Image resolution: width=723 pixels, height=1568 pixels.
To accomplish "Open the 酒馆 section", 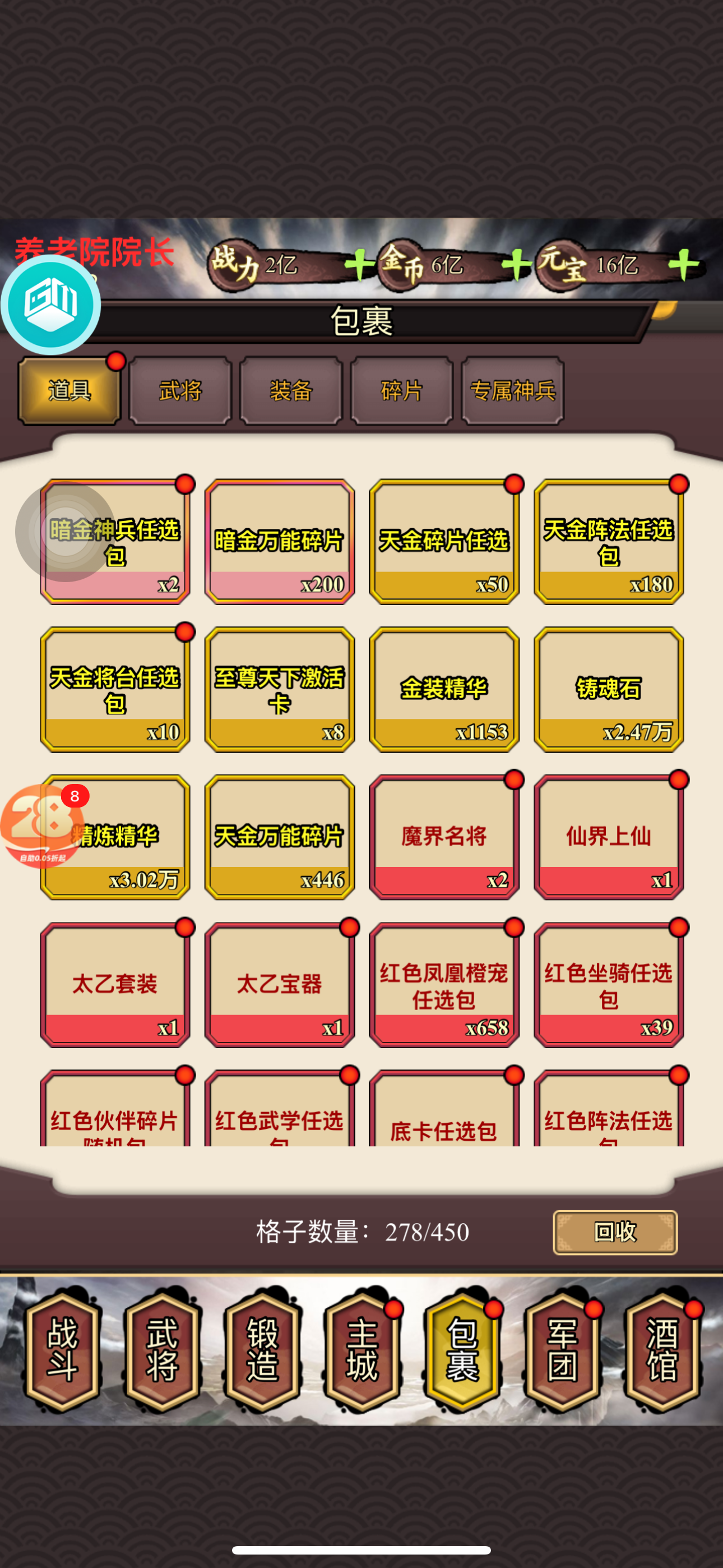I will pyautogui.click(x=661, y=1349).
